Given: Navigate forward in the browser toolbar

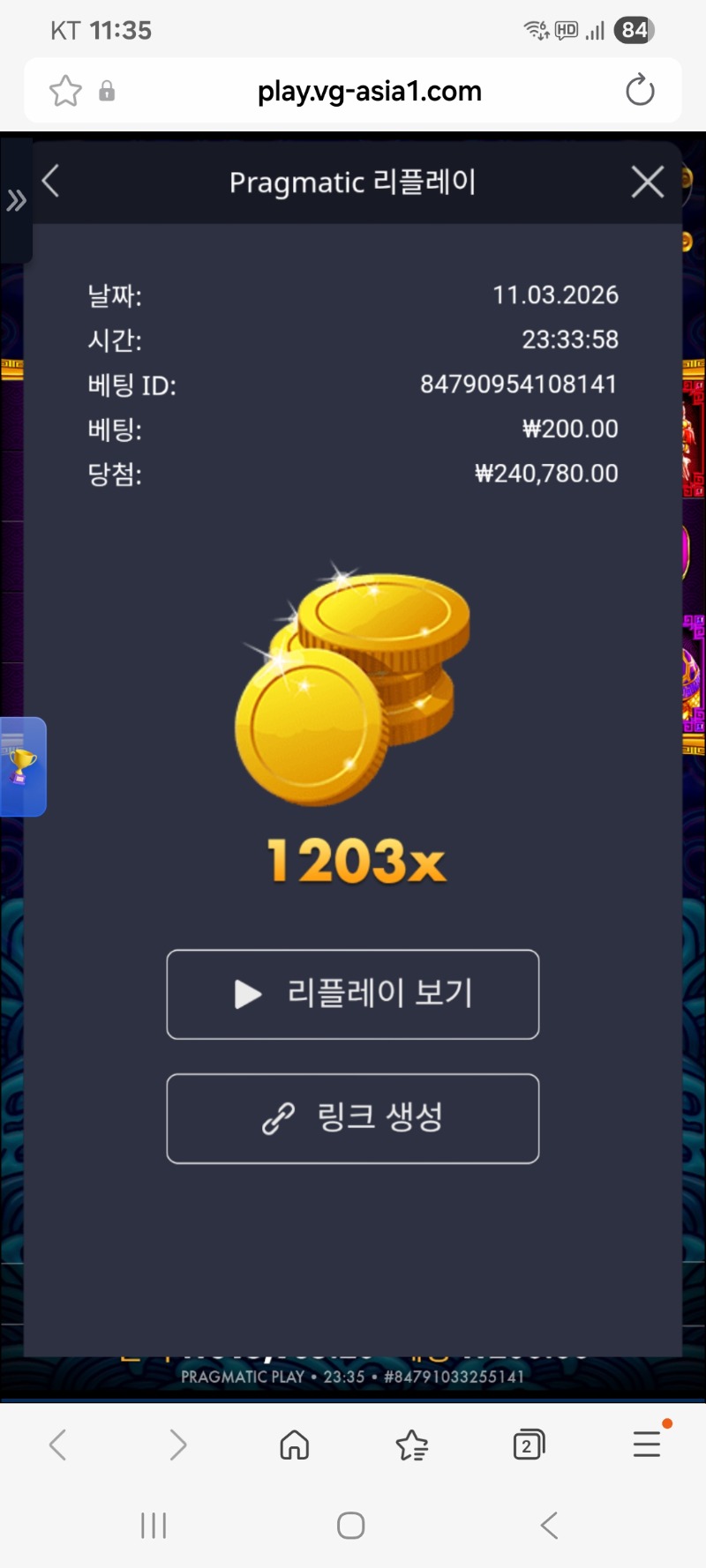Looking at the screenshot, I should coord(177,1445).
